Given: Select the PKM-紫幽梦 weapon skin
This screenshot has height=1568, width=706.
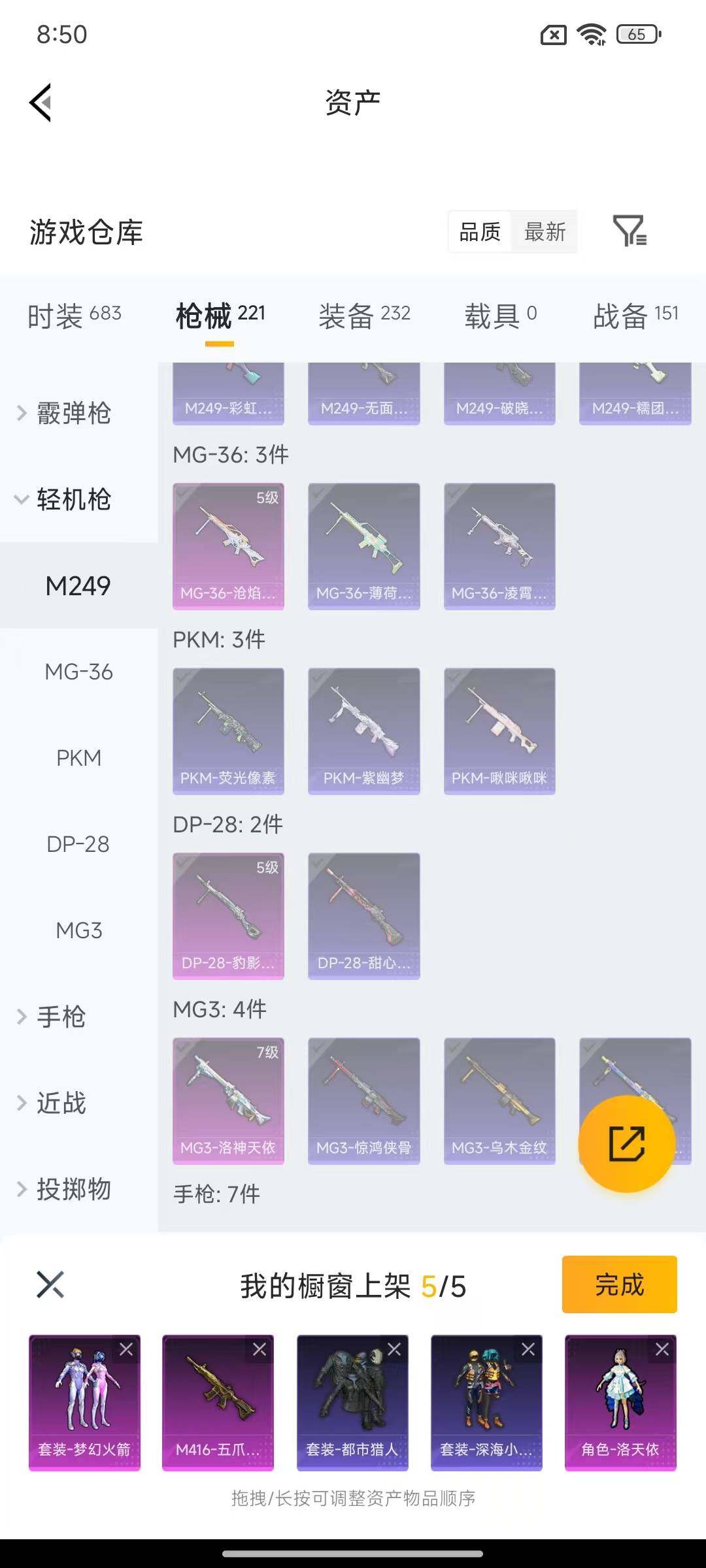Looking at the screenshot, I should (363, 730).
